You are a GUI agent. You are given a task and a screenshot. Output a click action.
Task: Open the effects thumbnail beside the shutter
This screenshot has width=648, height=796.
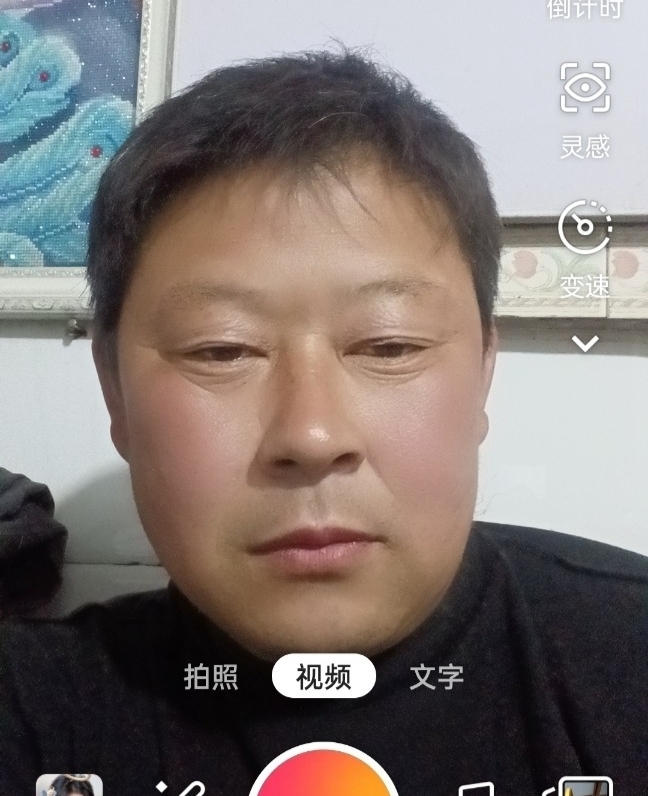pyautogui.click(x=69, y=786)
